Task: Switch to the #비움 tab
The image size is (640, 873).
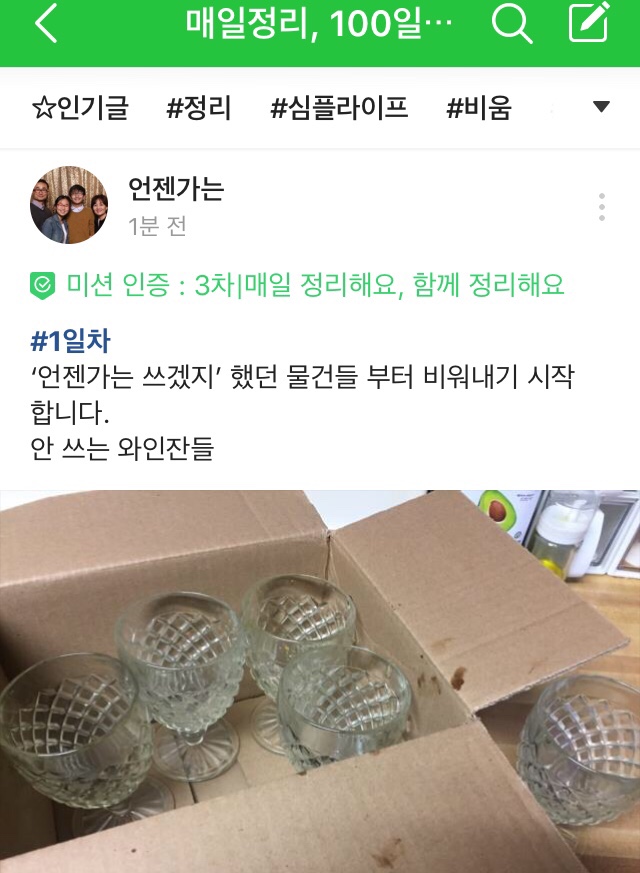Action: click(x=479, y=108)
